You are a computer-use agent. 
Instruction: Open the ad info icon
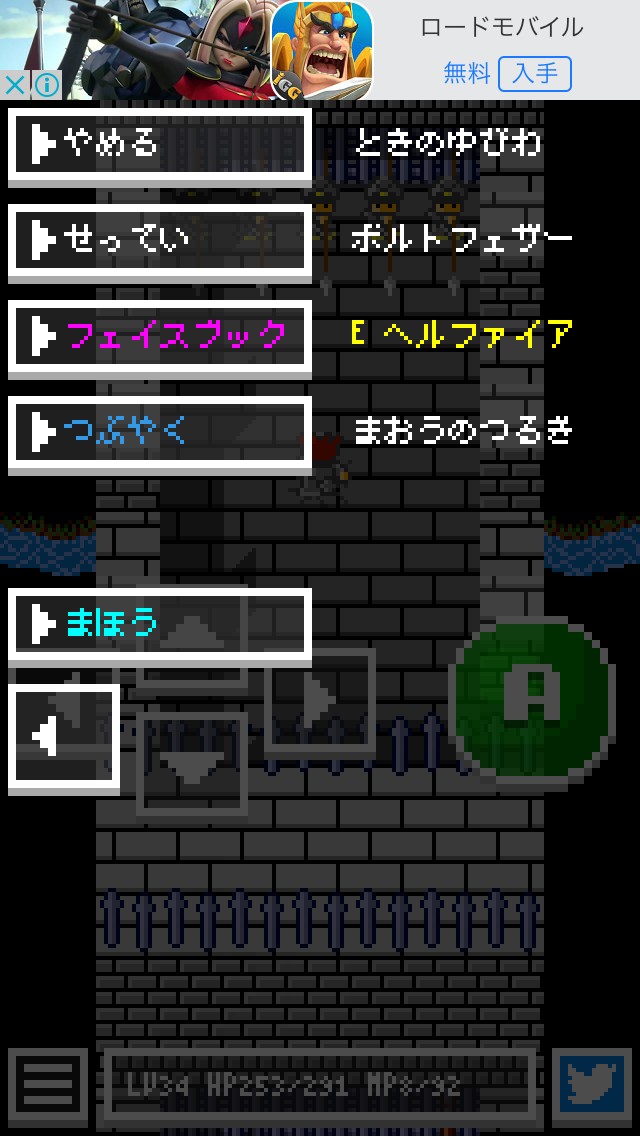coord(45,84)
